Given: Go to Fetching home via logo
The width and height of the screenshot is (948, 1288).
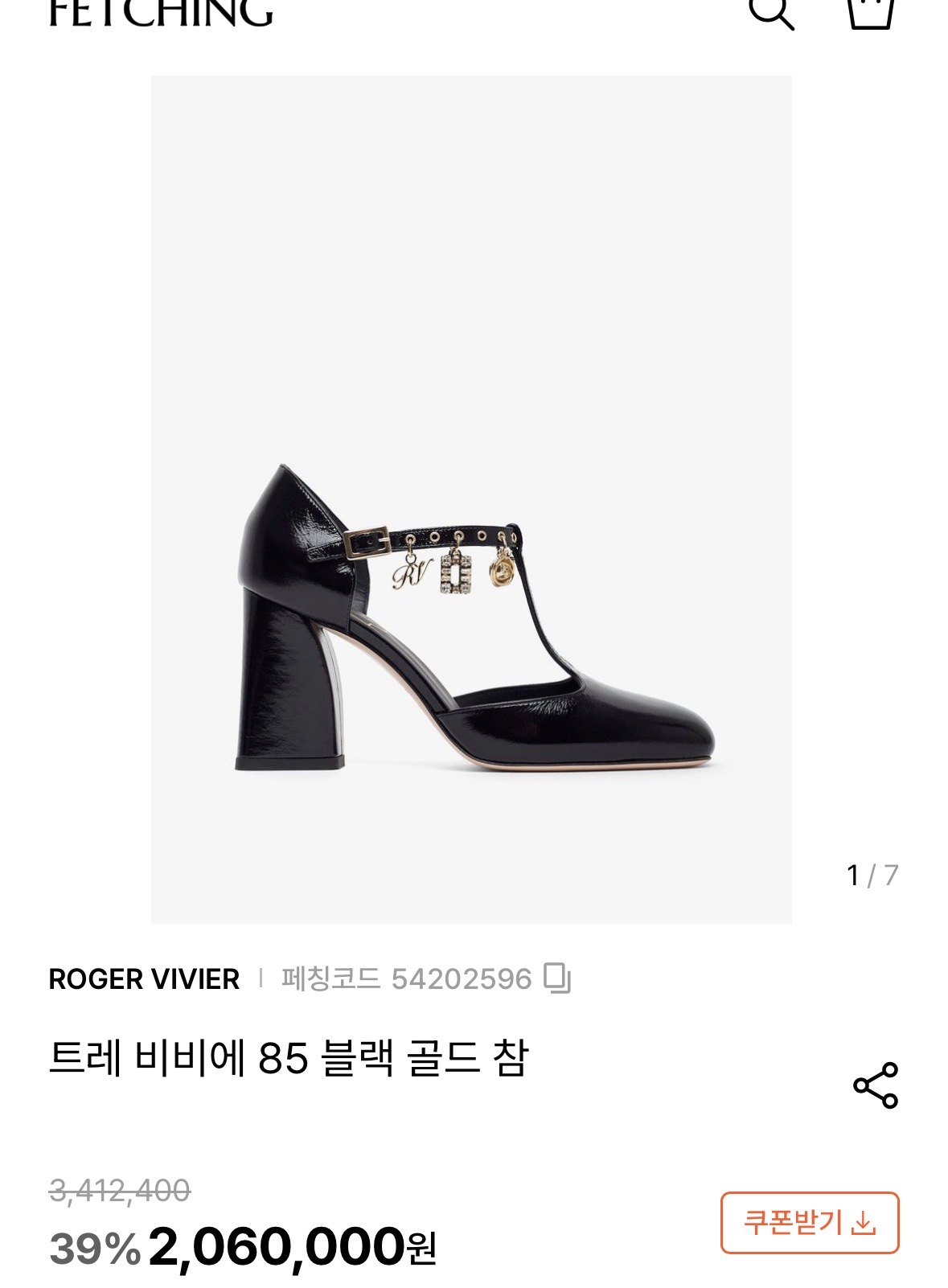Looking at the screenshot, I should [161, 14].
